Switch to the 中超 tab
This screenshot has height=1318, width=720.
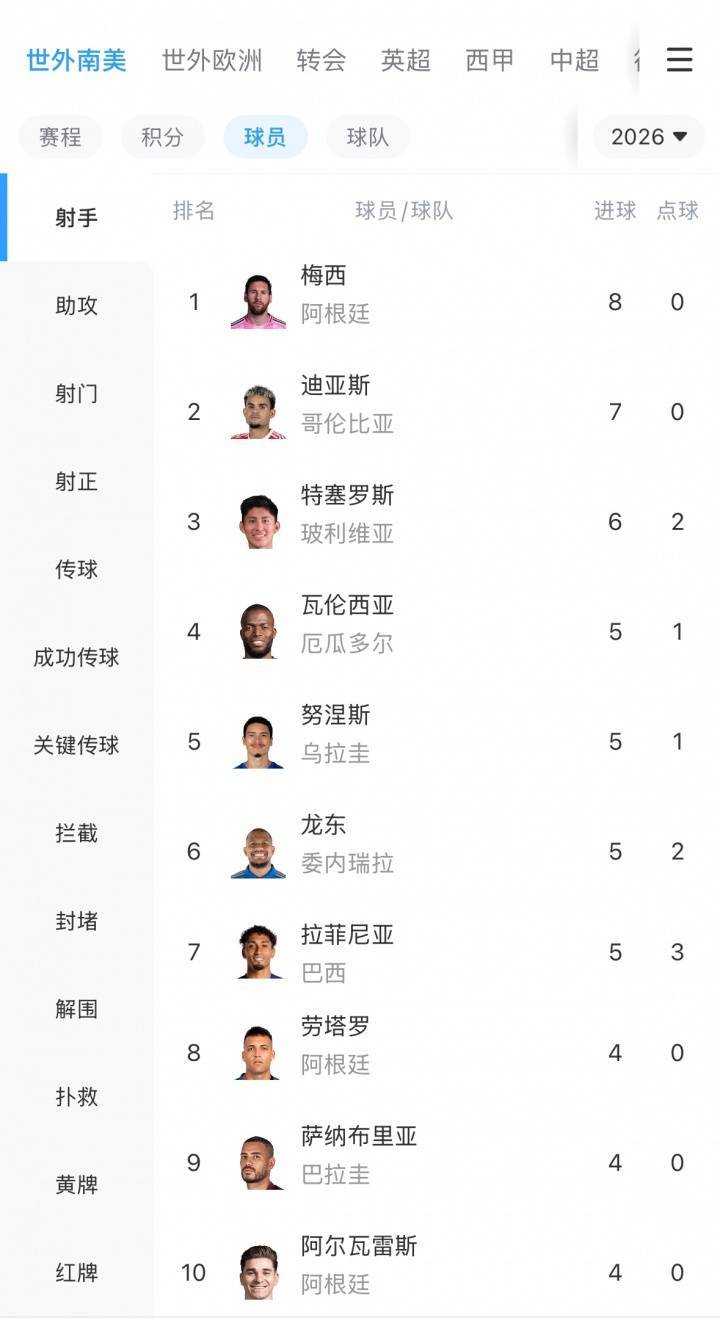(x=574, y=60)
